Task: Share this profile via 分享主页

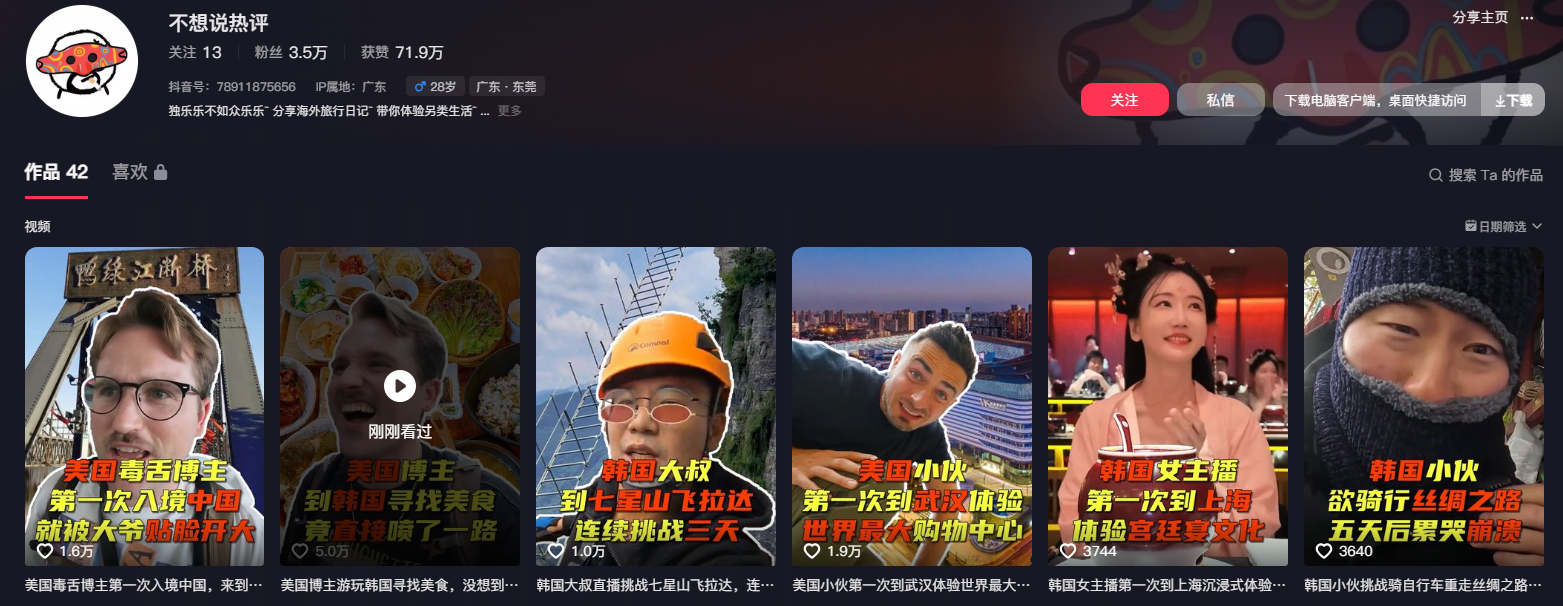Action: (1479, 18)
